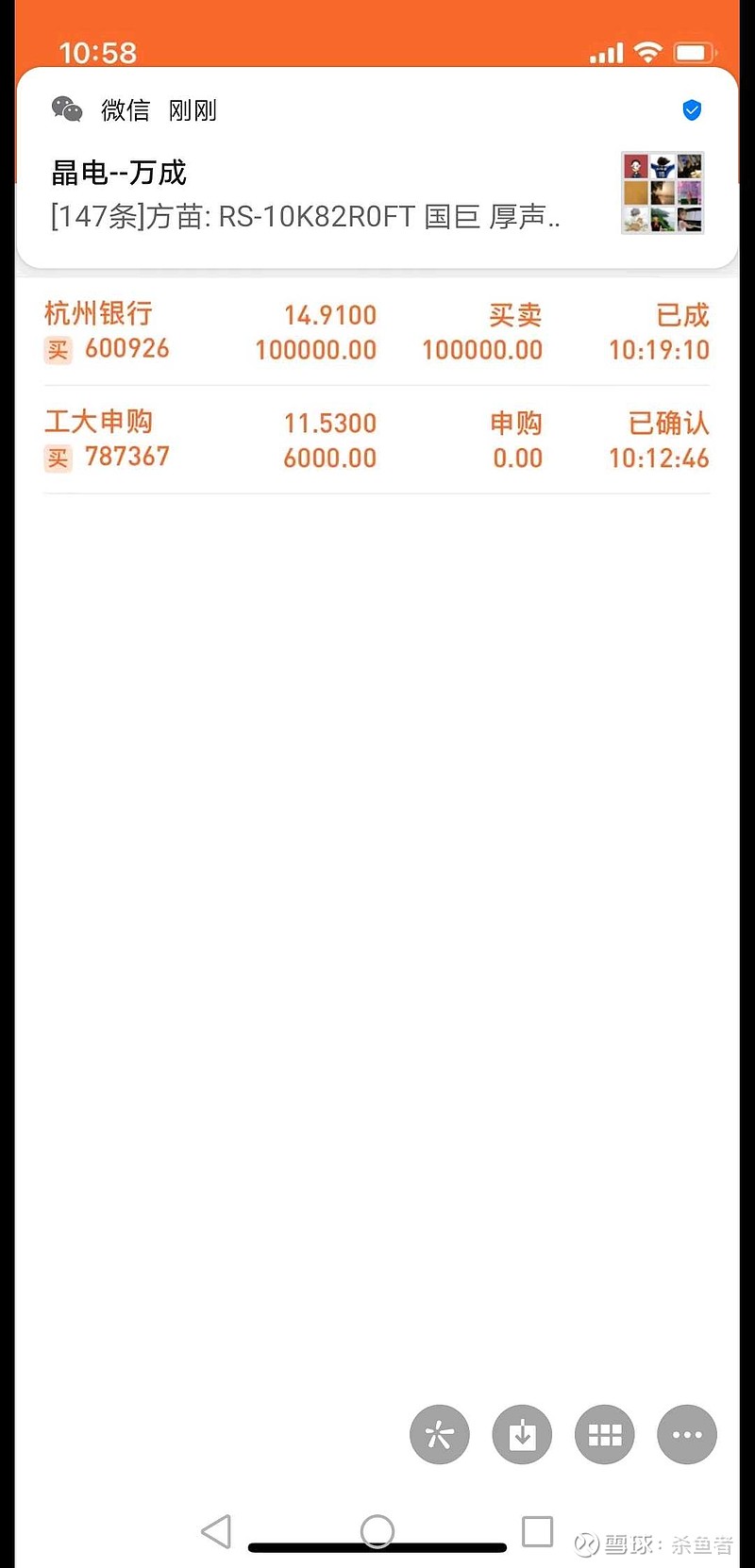The height and width of the screenshot is (1568, 755).
Task: Open the 已成 completed status of 杭州银行
Action: 681,315
